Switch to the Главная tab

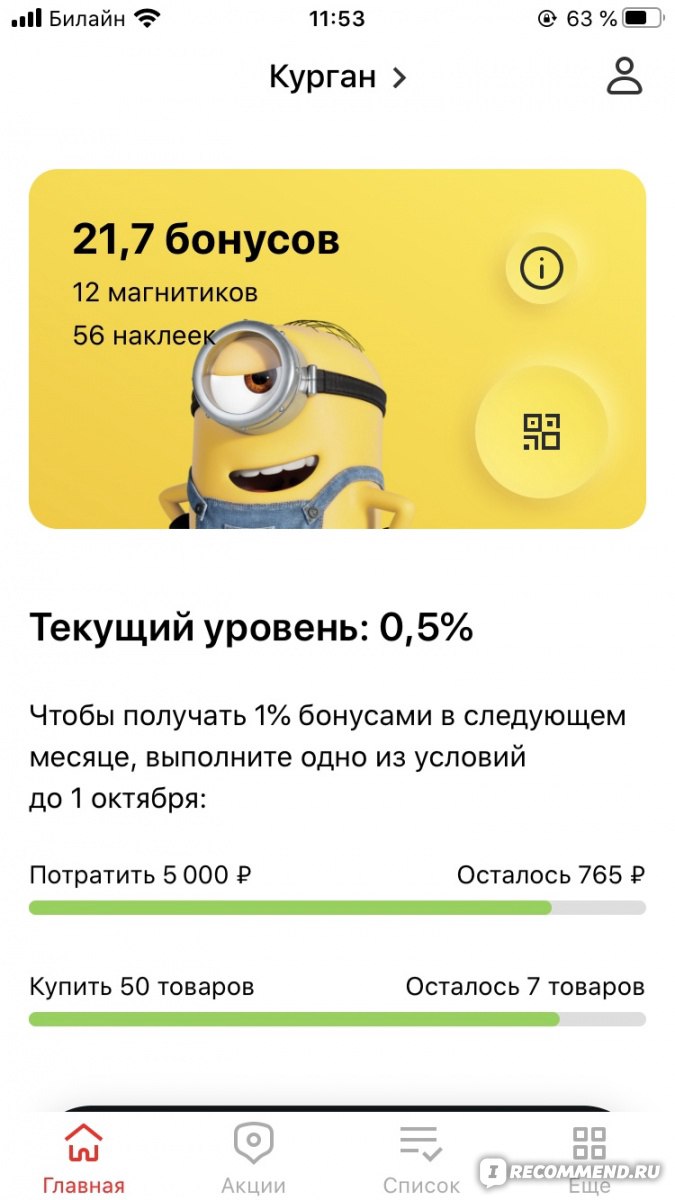pos(84,1158)
